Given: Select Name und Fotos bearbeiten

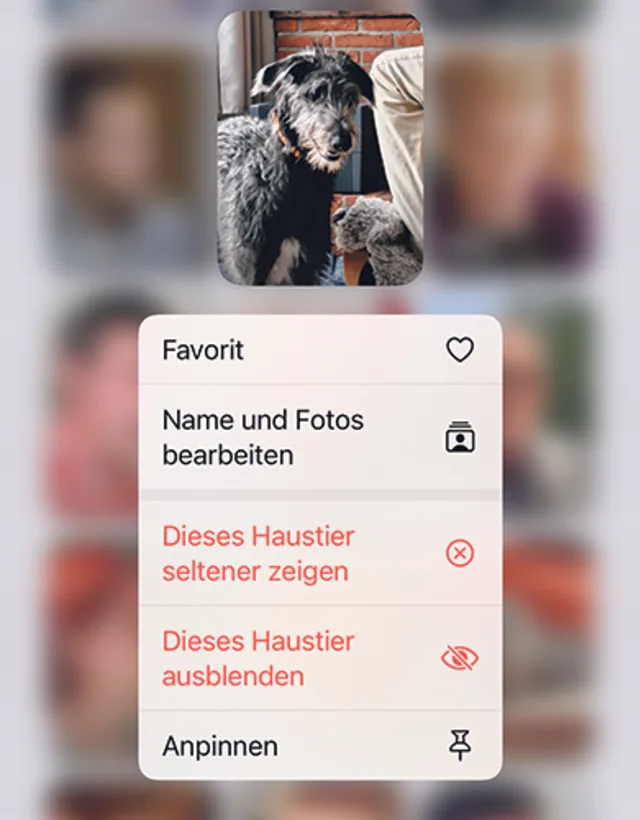Looking at the screenshot, I should click(319, 437).
